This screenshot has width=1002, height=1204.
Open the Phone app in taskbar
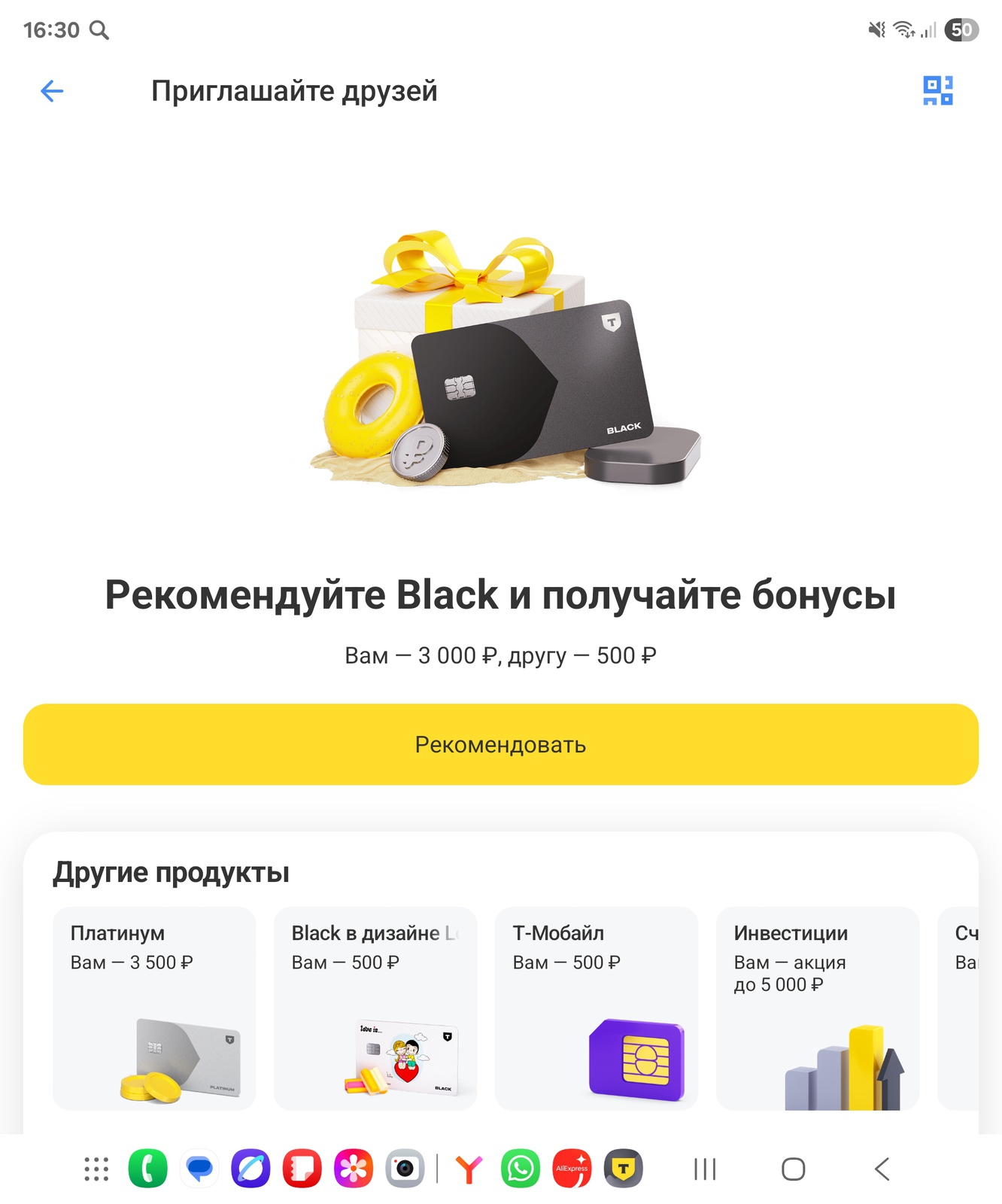pos(147,1169)
